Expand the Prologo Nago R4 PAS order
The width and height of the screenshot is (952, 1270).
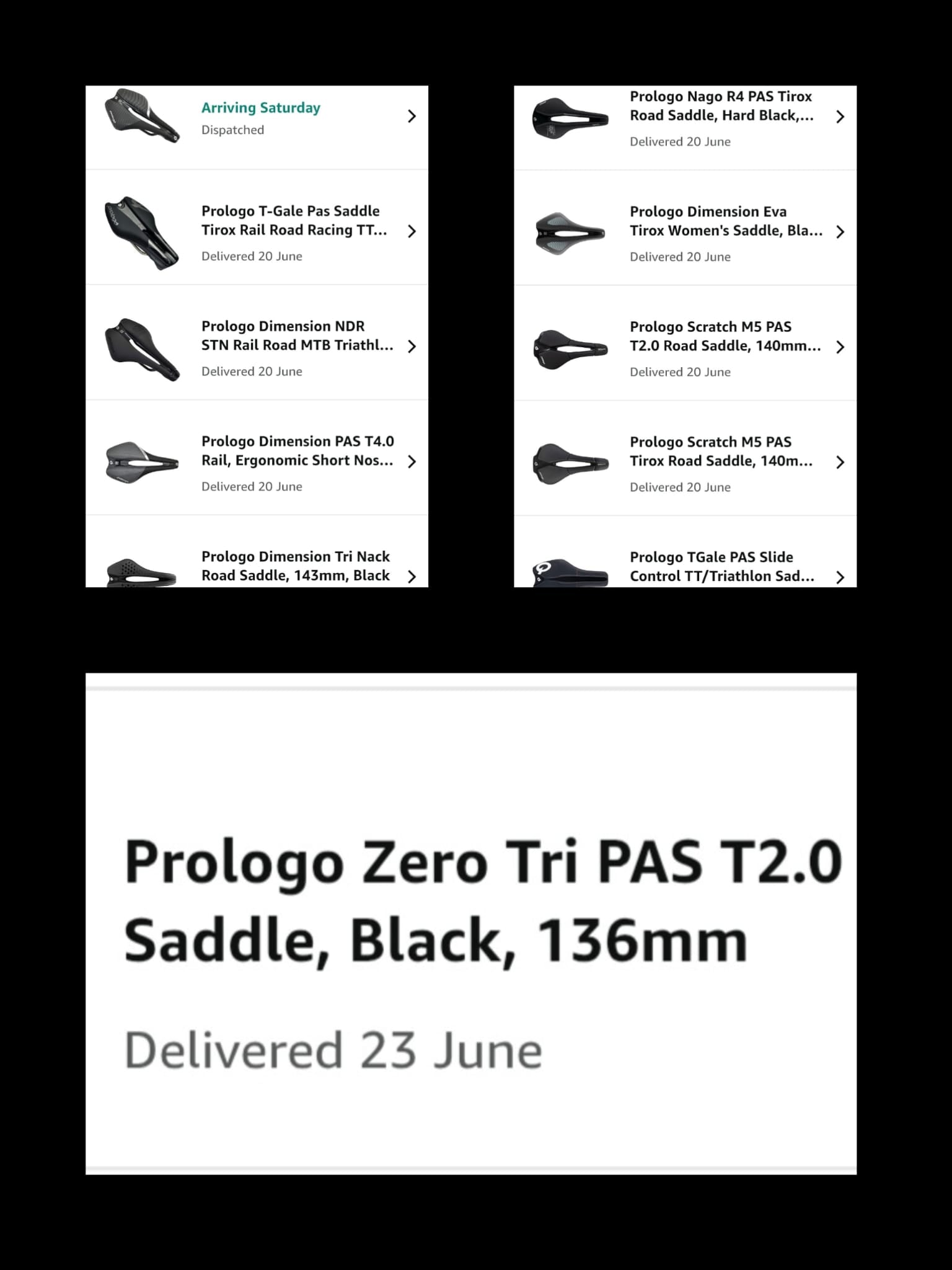click(x=840, y=116)
